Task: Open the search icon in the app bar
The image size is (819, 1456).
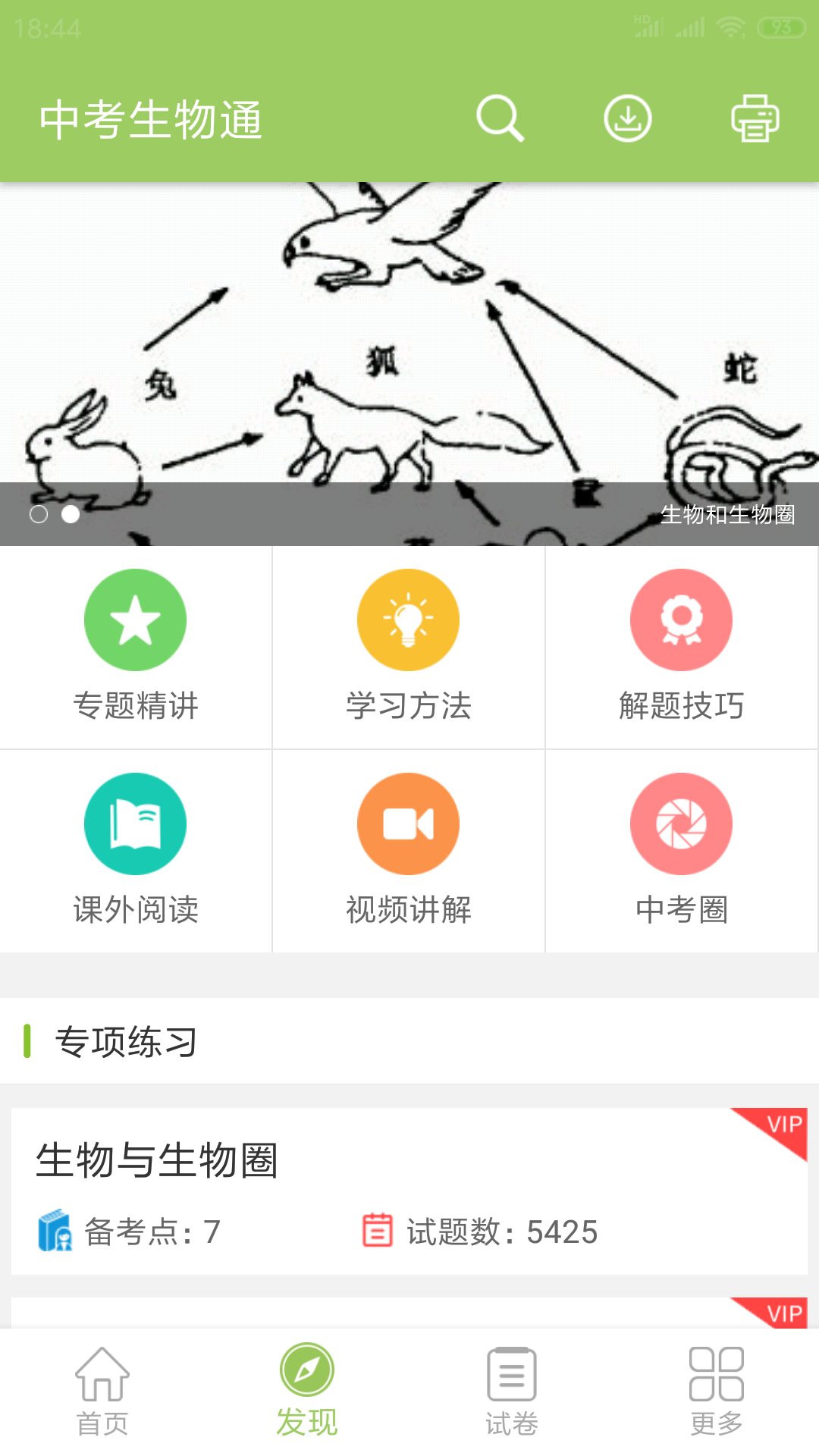Action: click(x=500, y=119)
